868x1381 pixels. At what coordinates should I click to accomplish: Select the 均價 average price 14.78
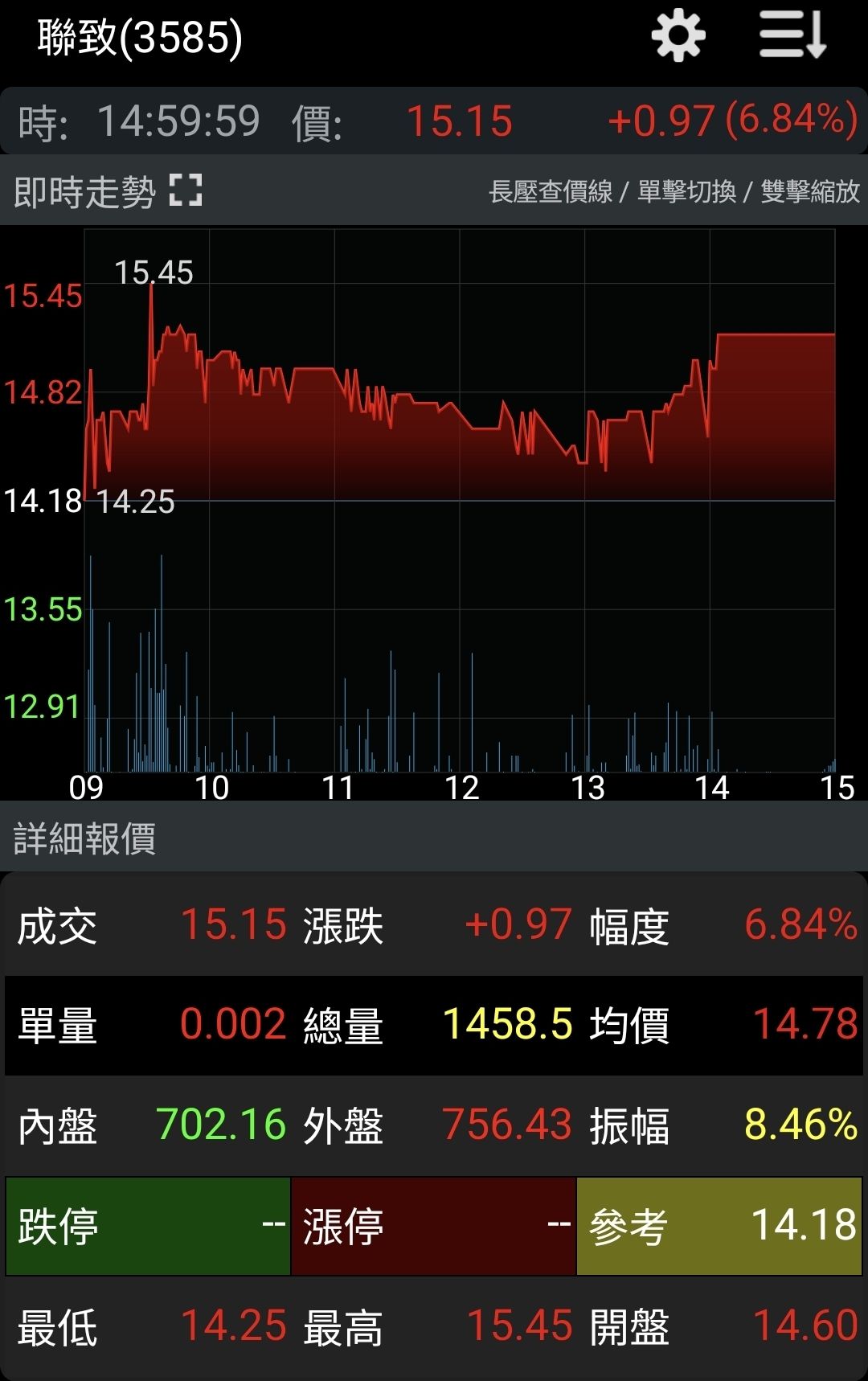pos(805,1025)
